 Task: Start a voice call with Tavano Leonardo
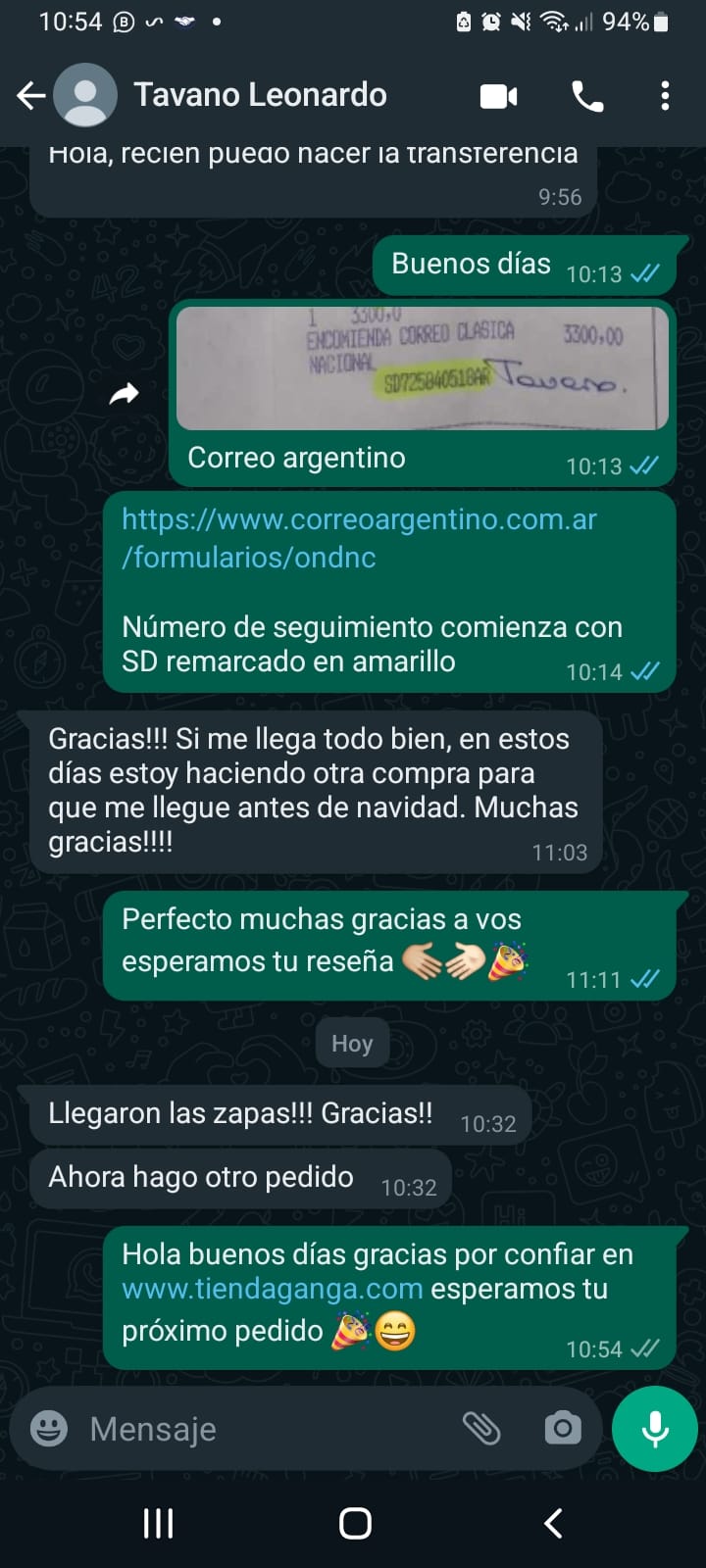point(587,96)
